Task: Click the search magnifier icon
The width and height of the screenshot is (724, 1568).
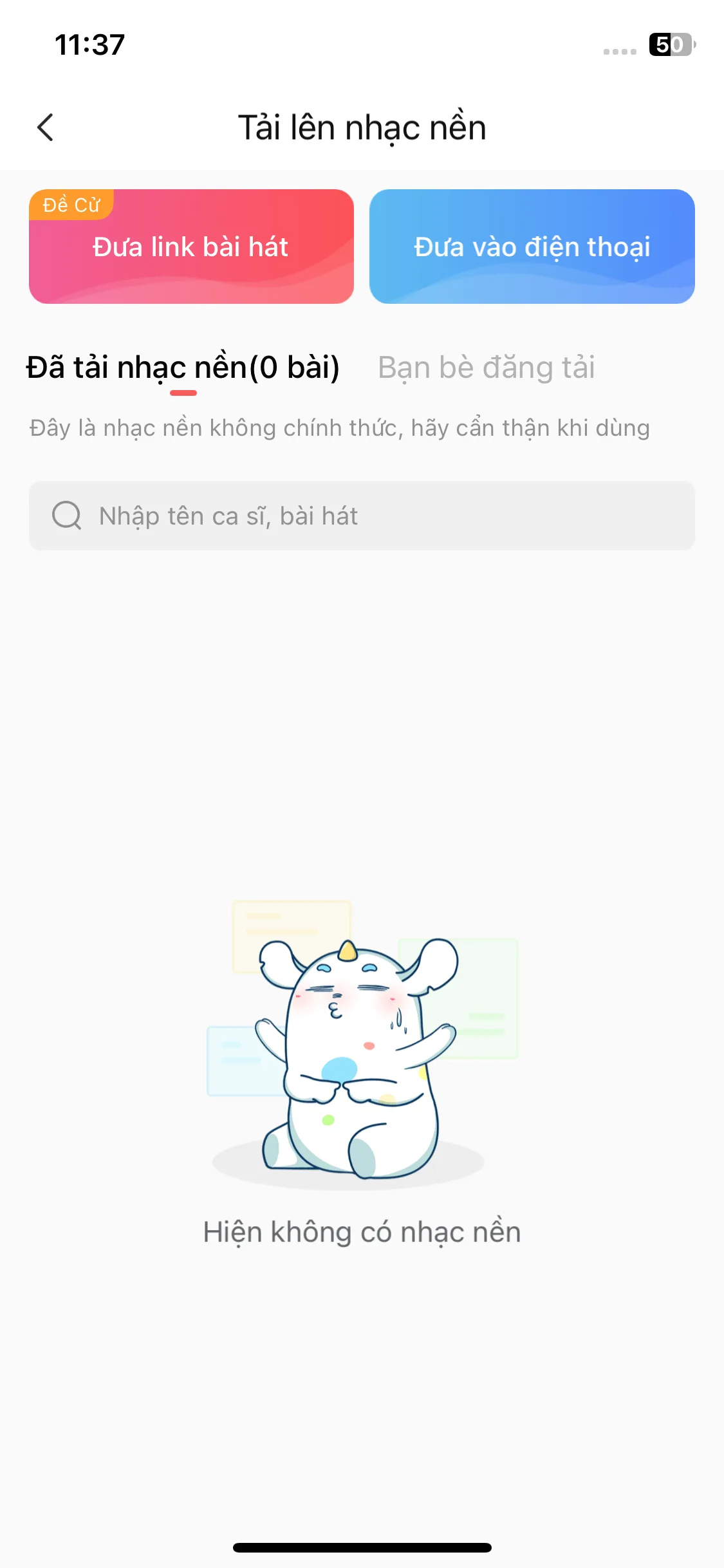Action: (x=67, y=515)
